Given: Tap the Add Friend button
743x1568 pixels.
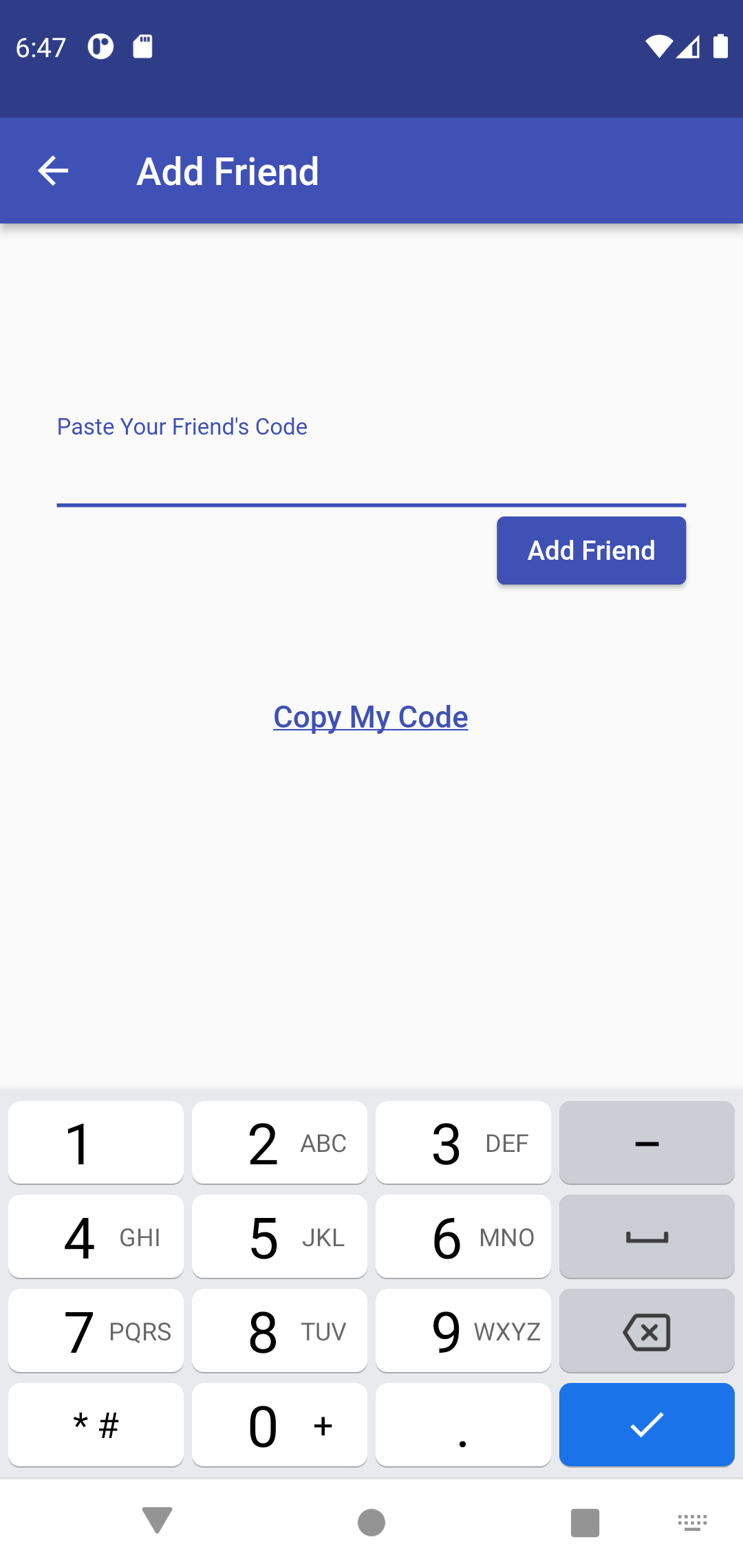Looking at the screenshot, I should 591,550.
